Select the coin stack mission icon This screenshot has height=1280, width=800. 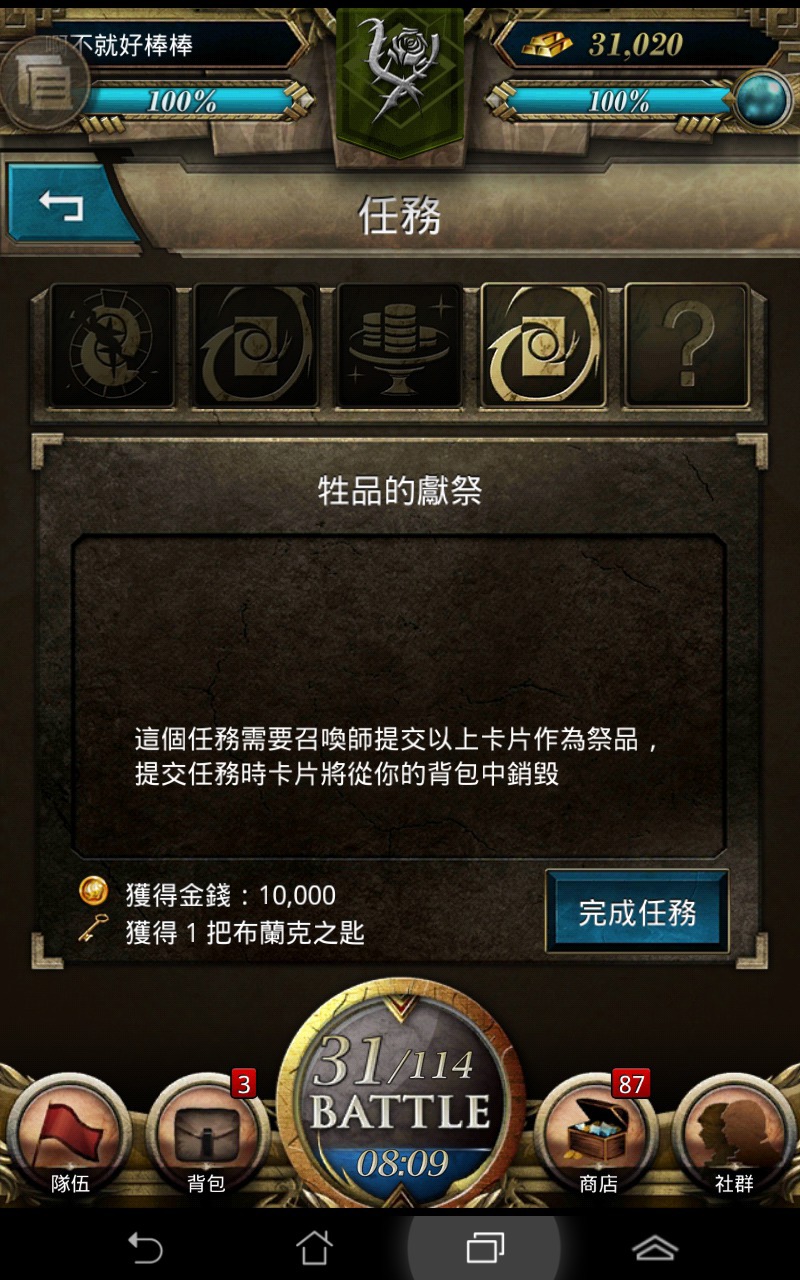[399, 346]
